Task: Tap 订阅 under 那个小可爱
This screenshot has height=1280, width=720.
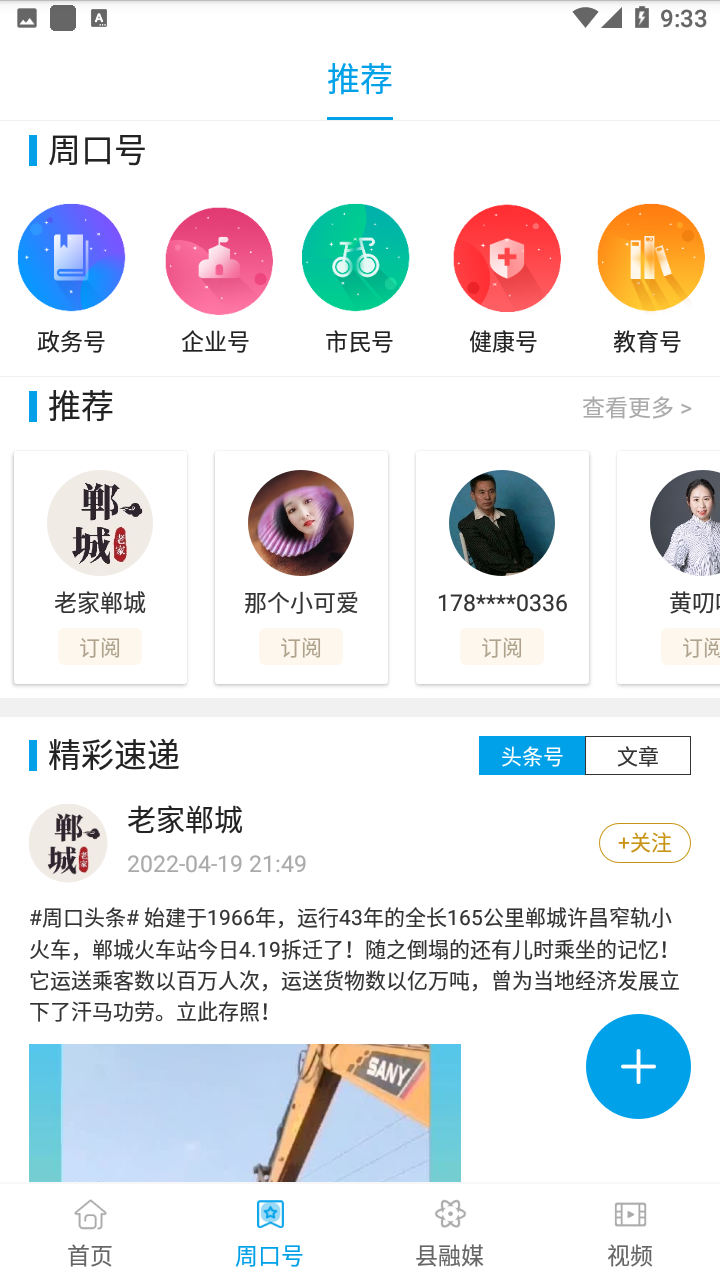Action: 300,646
